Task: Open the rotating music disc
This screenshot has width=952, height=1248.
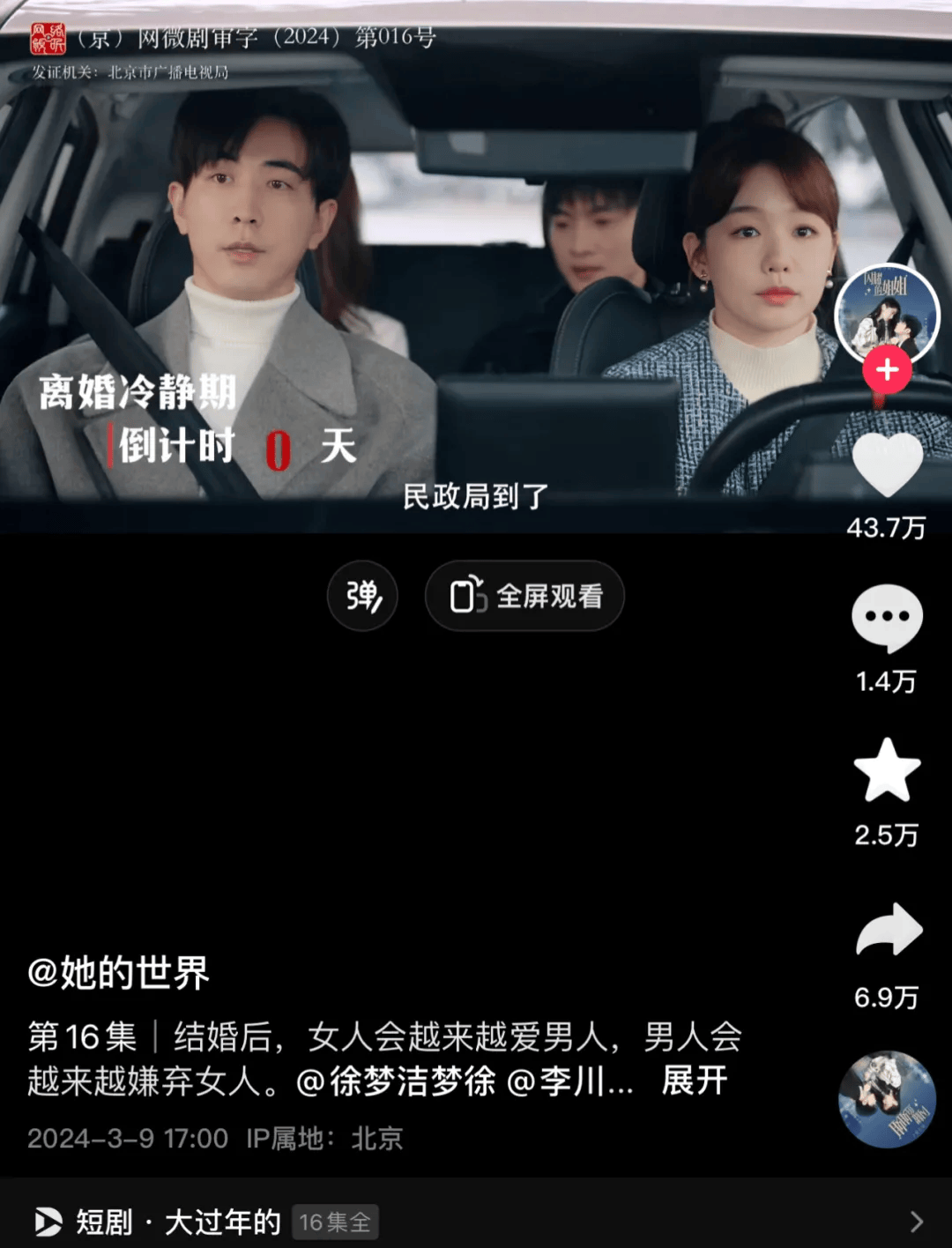Action: click(x=887, y=1099)
